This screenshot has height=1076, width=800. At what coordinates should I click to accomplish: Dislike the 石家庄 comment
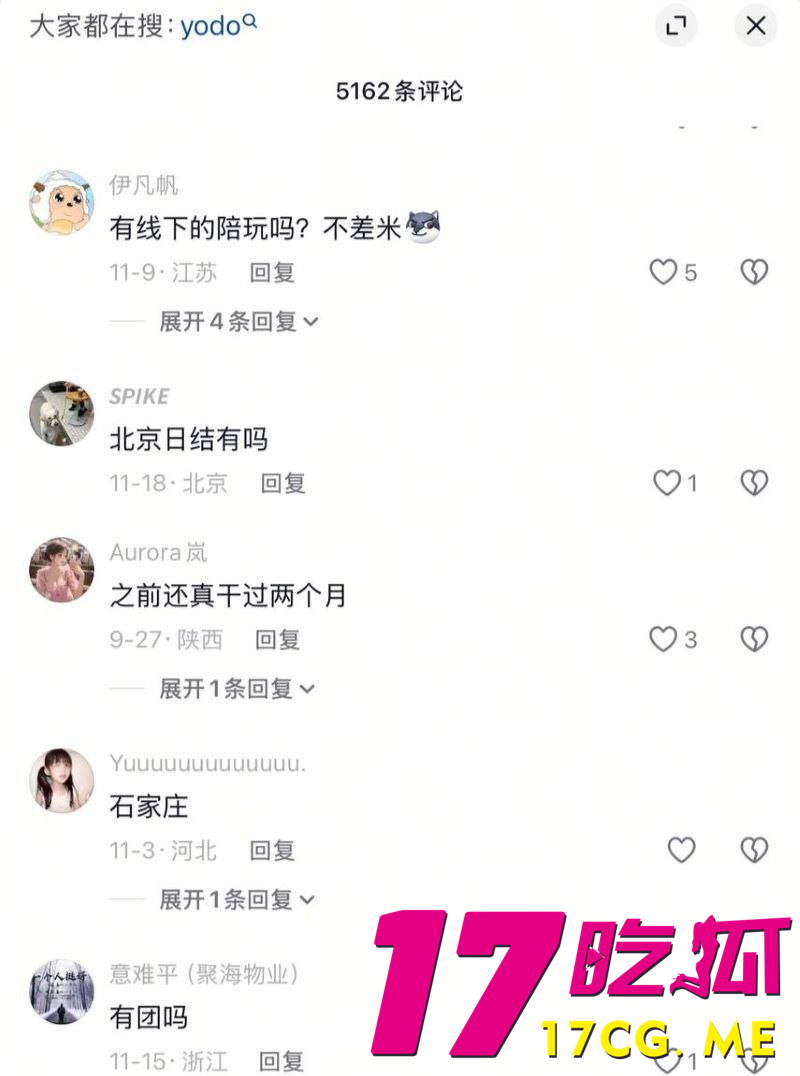(x=753, y=851)
